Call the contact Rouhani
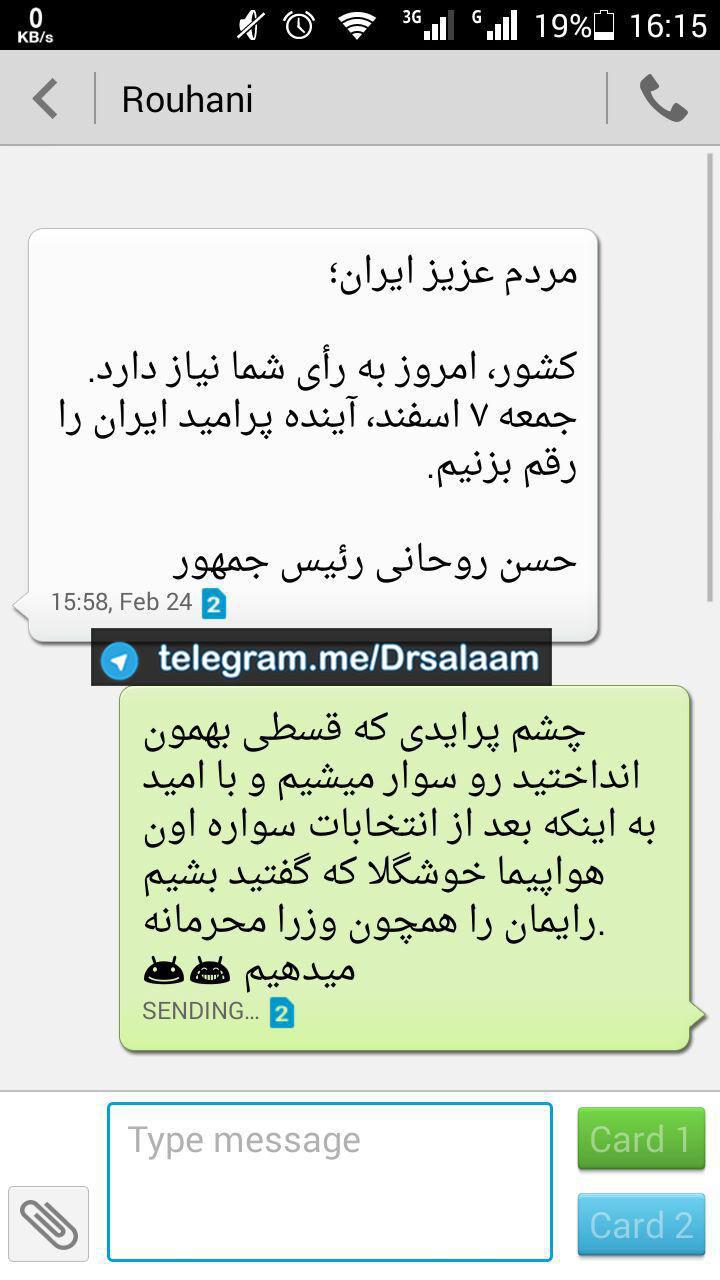The image size is (720, 1280). [x=663, y=99]
